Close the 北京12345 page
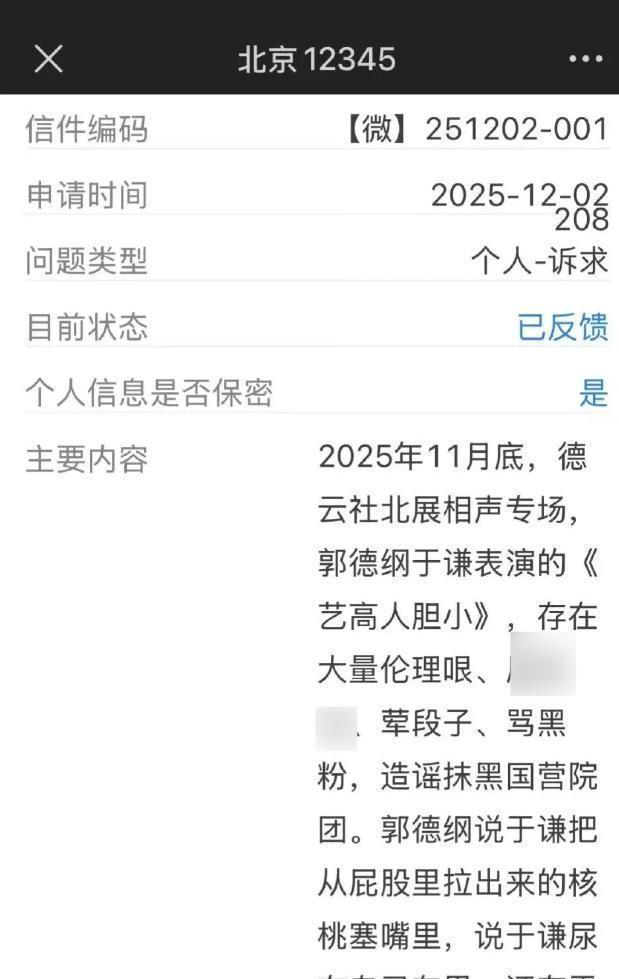 click(48, 59)
